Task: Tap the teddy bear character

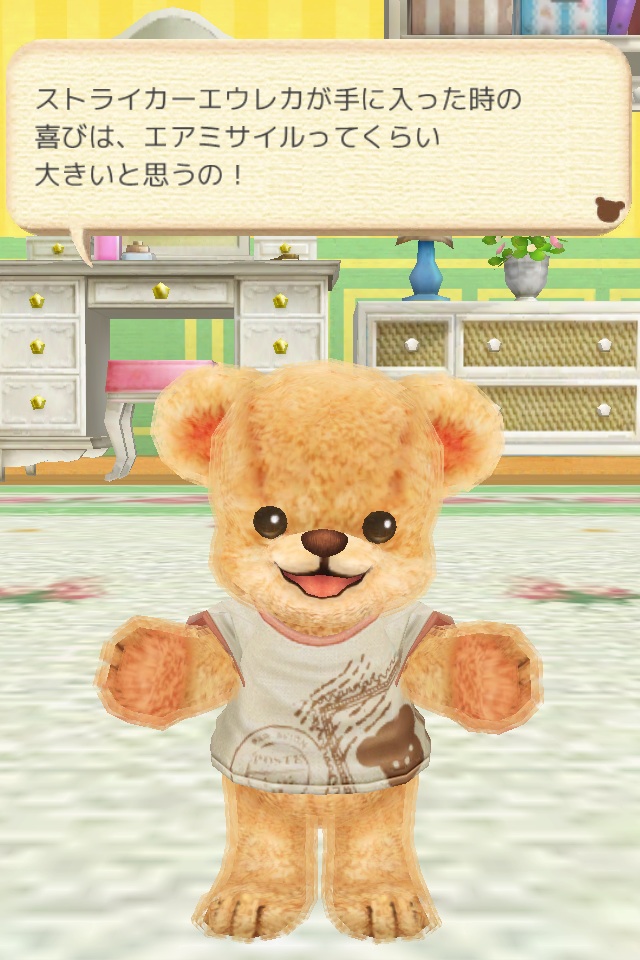Action: pos(322,640)
